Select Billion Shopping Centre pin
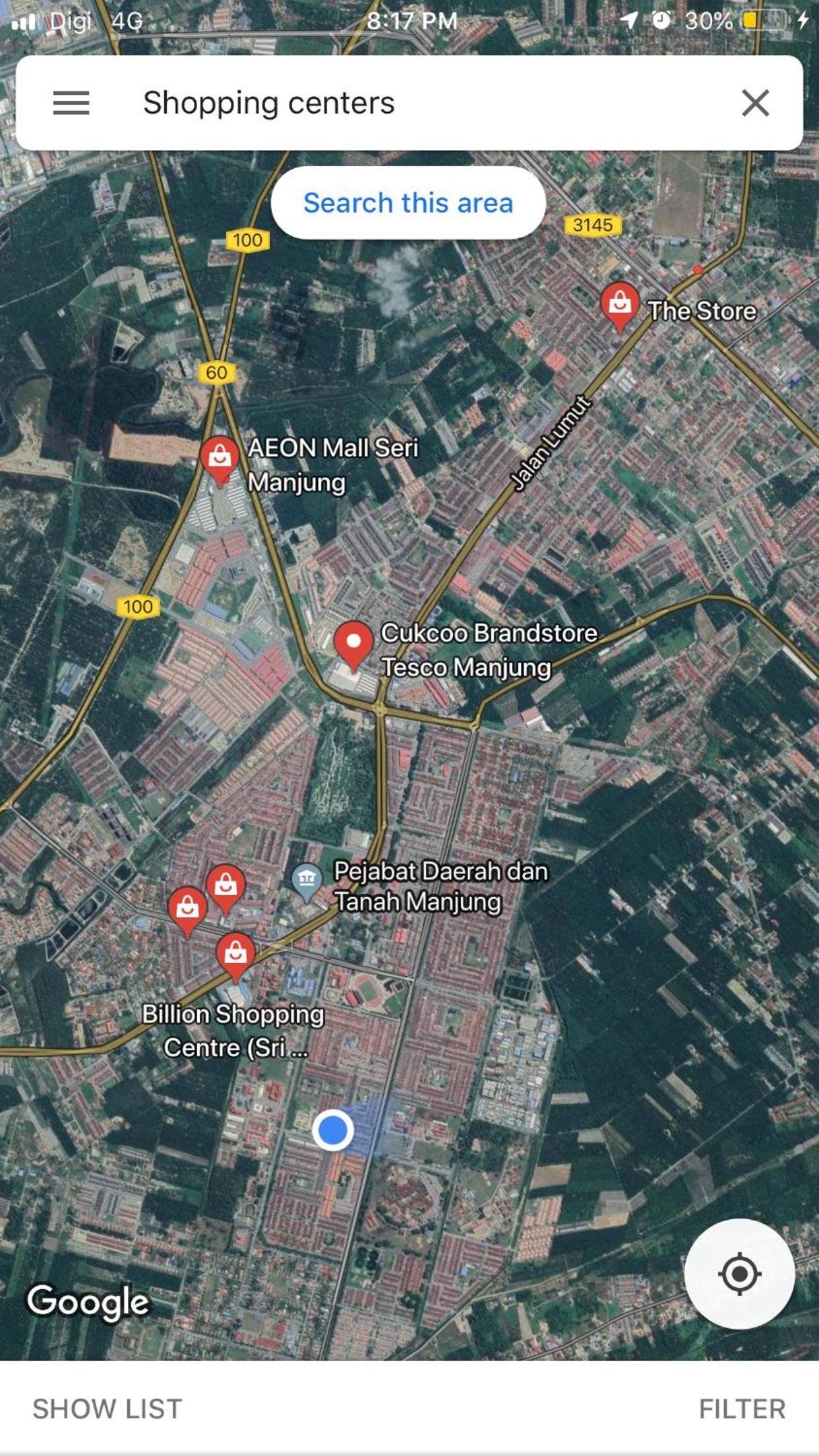819x1456 pixels. (x=235, y=957)
